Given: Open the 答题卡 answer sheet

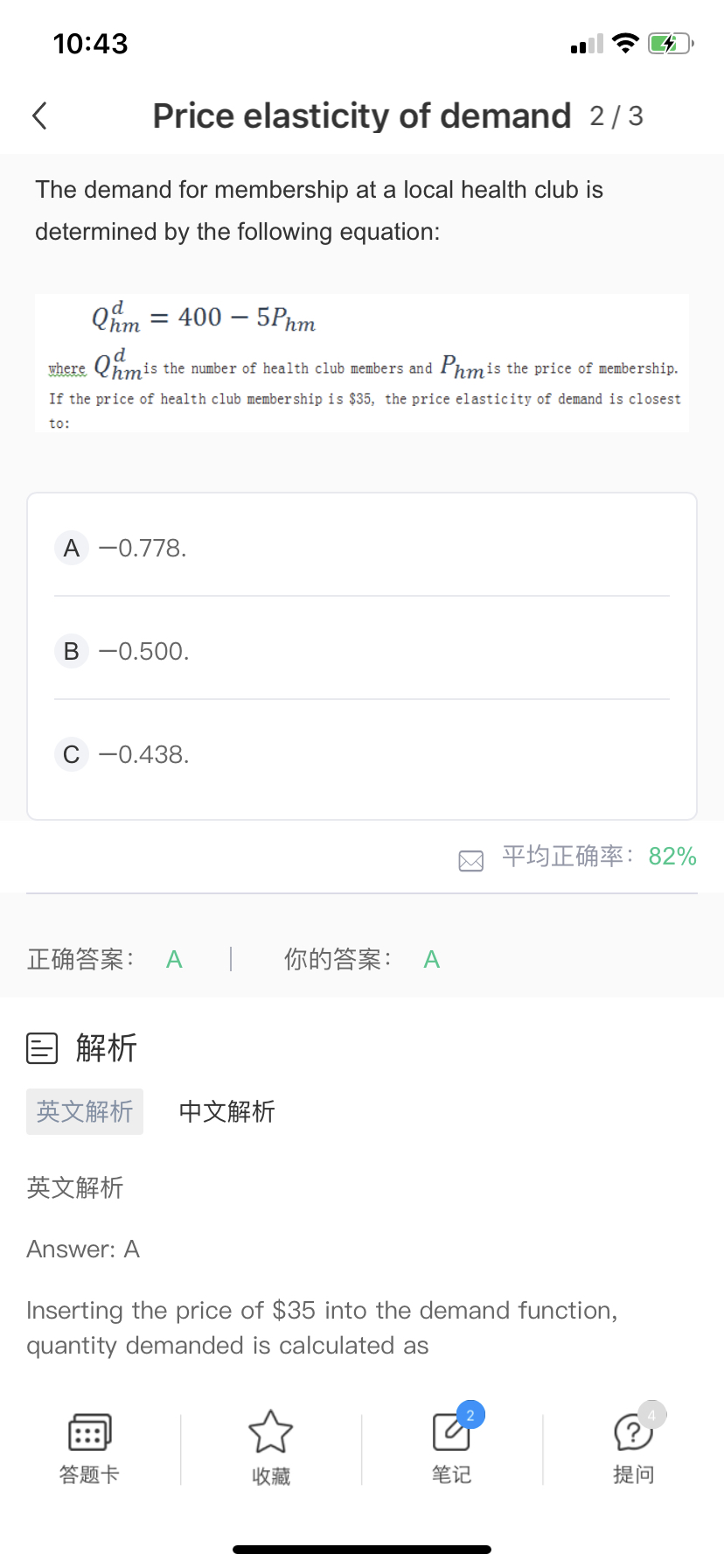Looking at the screenshot, I should (89, 1449).
